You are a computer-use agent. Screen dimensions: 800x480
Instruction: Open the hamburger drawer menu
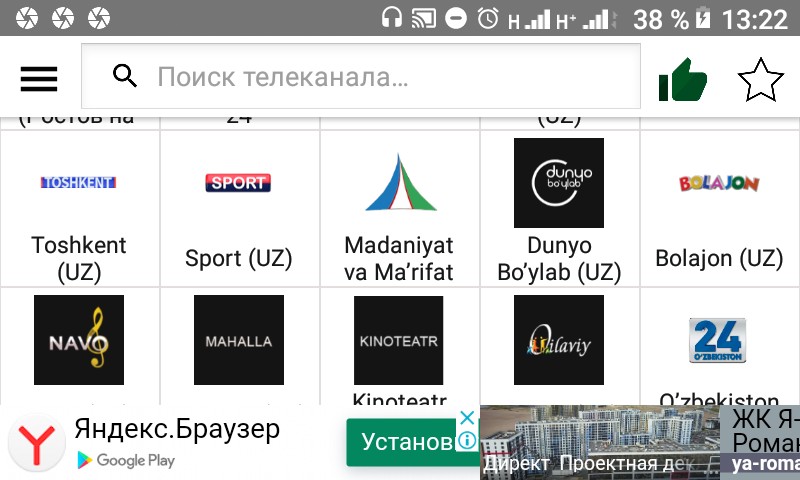click(x=39, y=79)
